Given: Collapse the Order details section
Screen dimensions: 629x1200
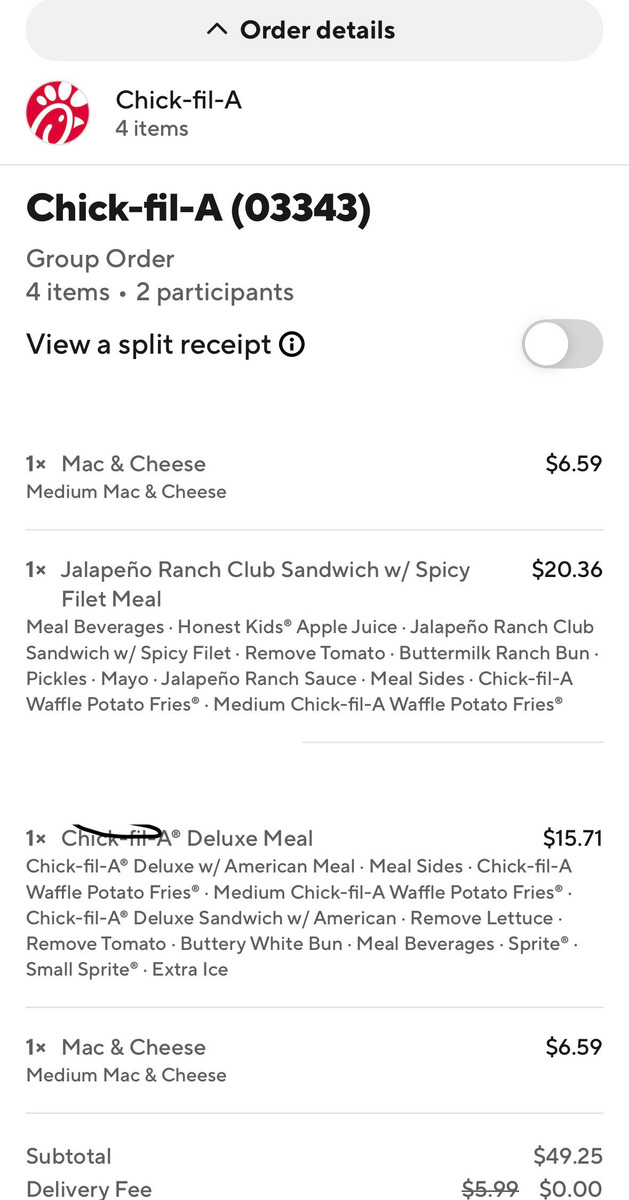Looking at the screenshot, I should [x=314, y=30].
